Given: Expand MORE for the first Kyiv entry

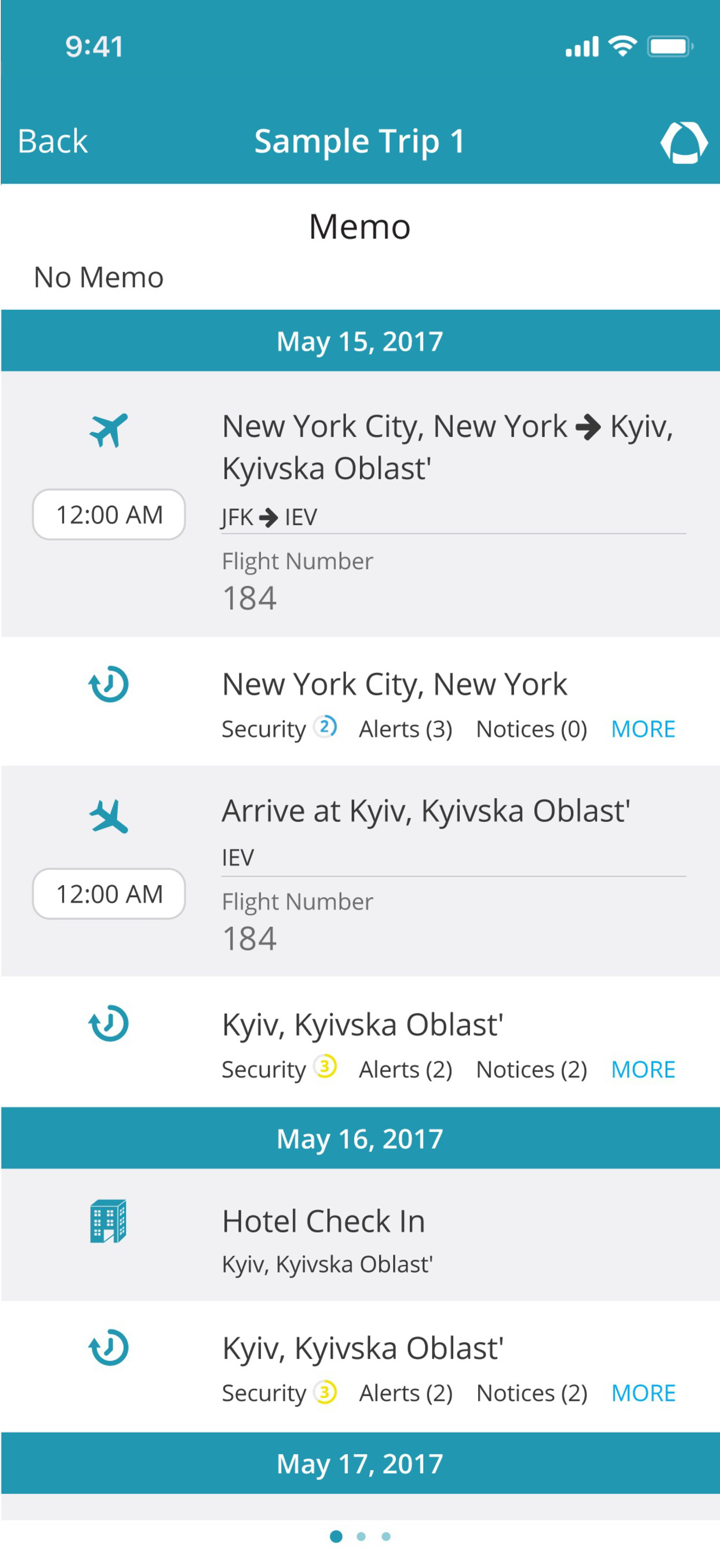Looking at the screenshot, I should click(x=643, y=1069).
